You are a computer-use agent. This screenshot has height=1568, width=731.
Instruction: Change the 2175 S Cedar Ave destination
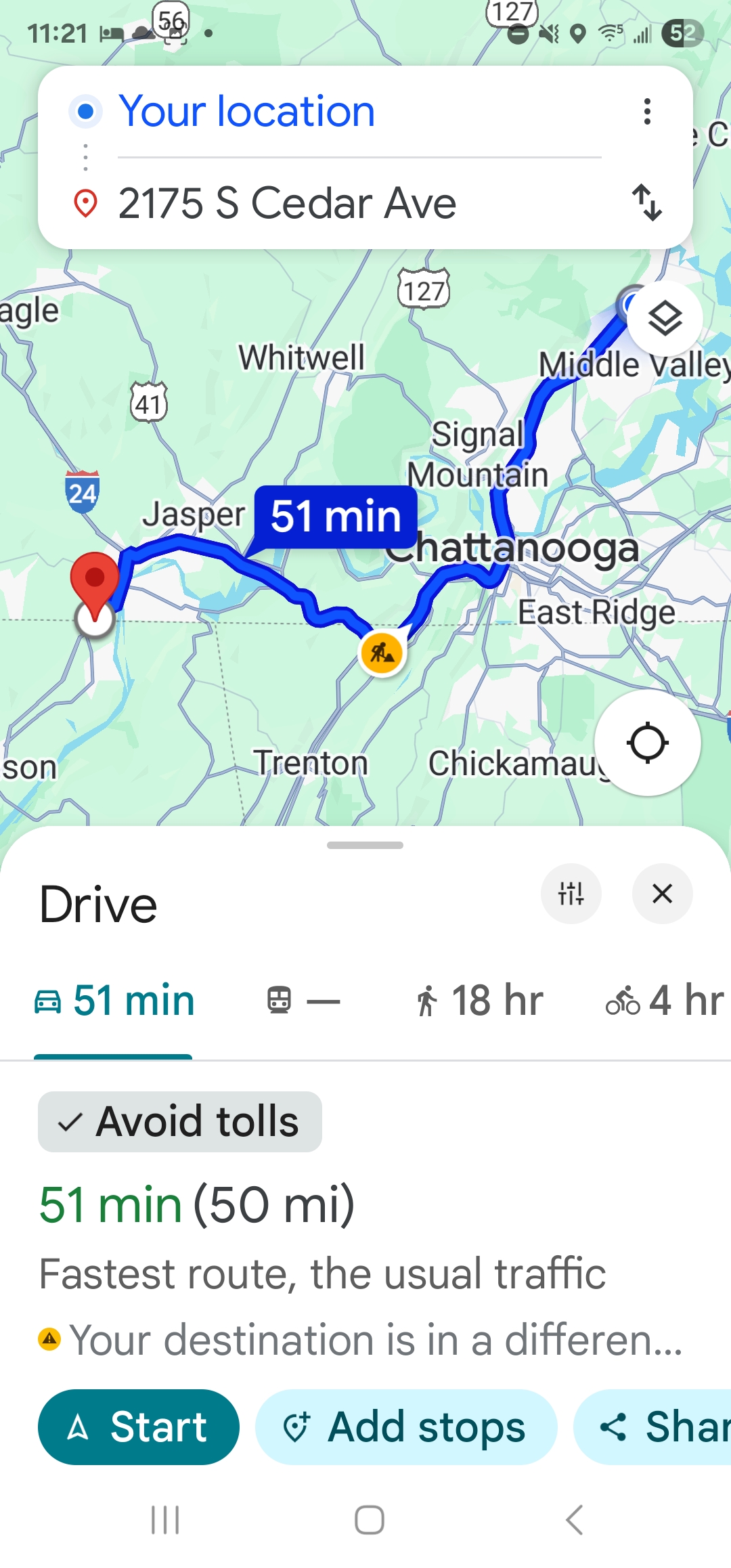point(287,203)
